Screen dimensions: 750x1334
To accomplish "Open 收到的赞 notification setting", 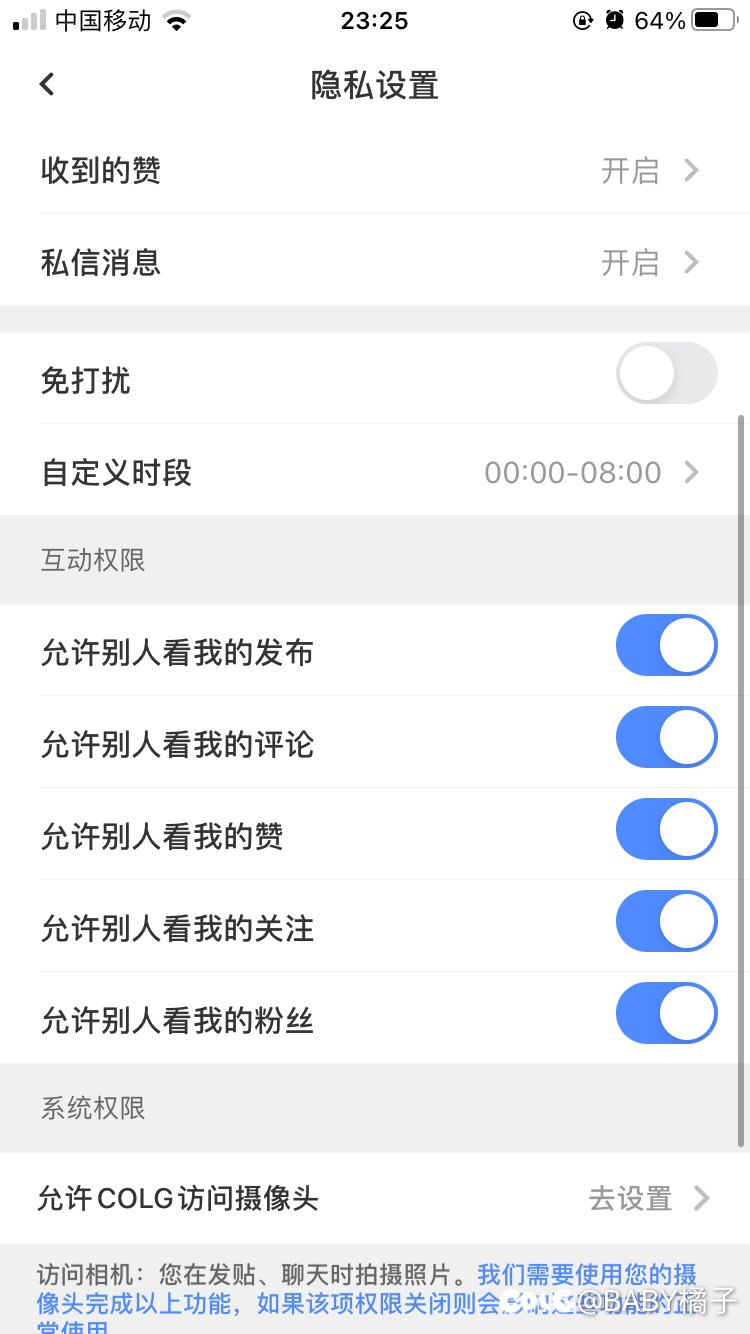I will tap(375, 171).
